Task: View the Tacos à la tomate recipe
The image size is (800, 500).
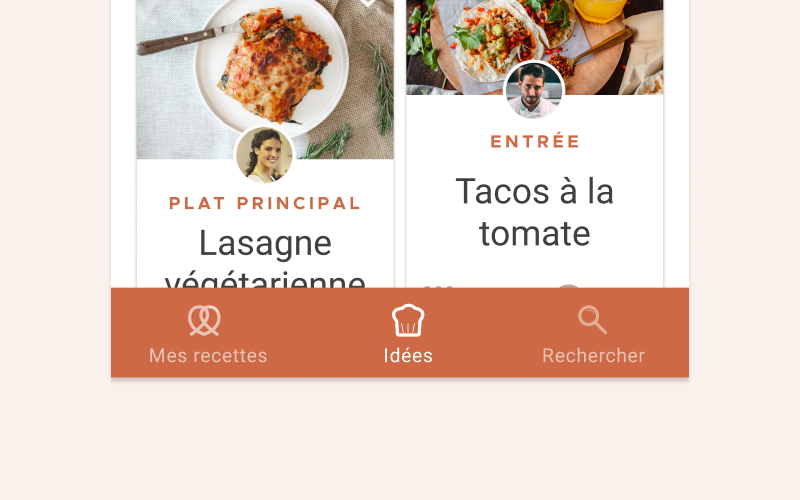Action: tap(534, 212)
